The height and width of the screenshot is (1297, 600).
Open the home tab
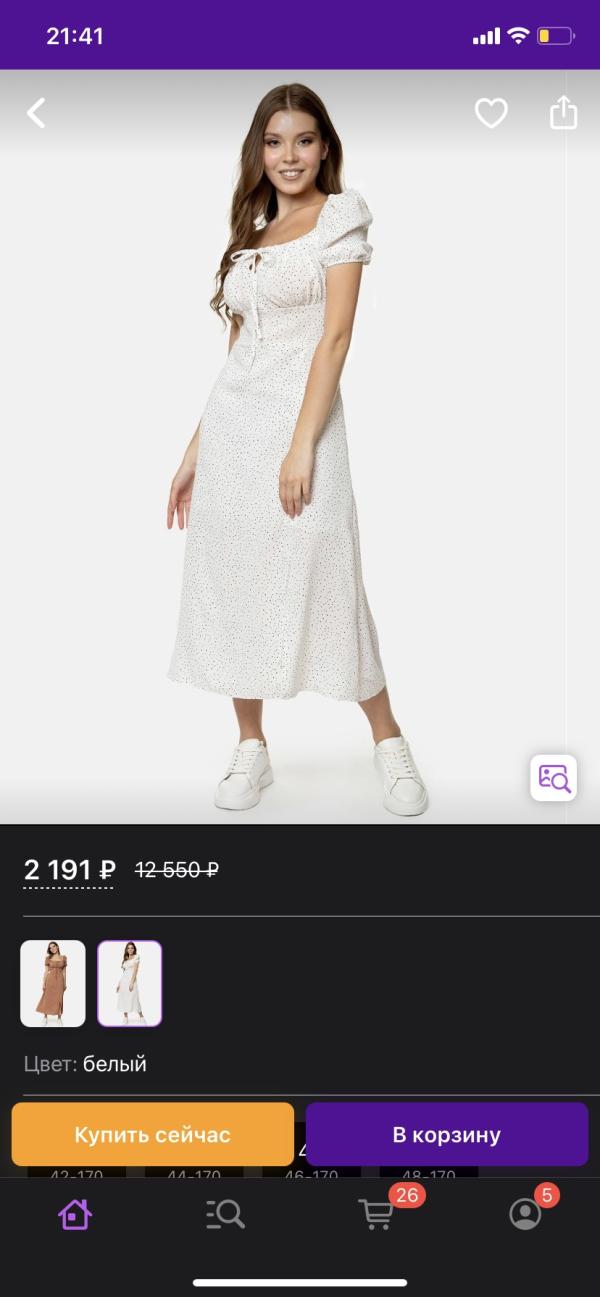[x=75, y=1214]
